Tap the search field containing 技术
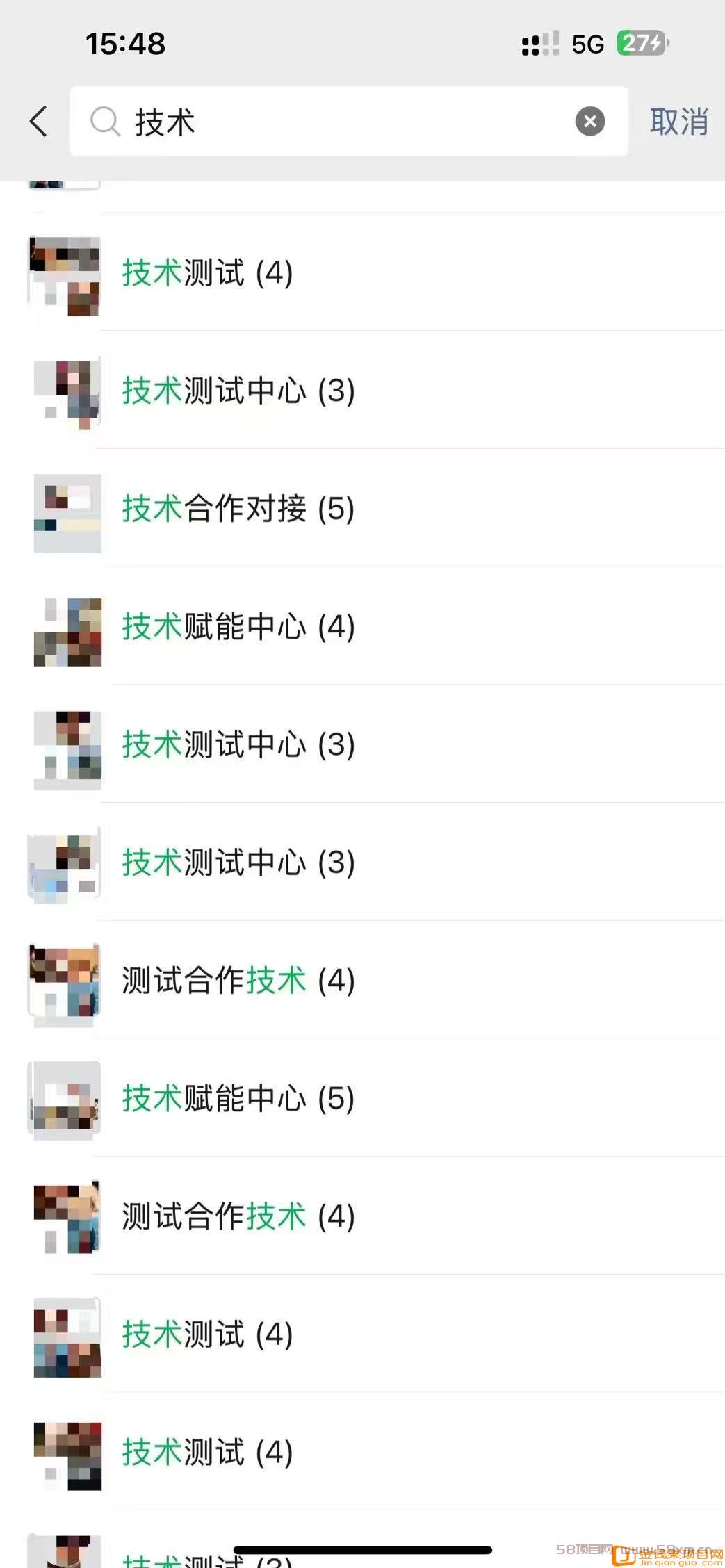725x1568 pixels. (x=349, y=122)
